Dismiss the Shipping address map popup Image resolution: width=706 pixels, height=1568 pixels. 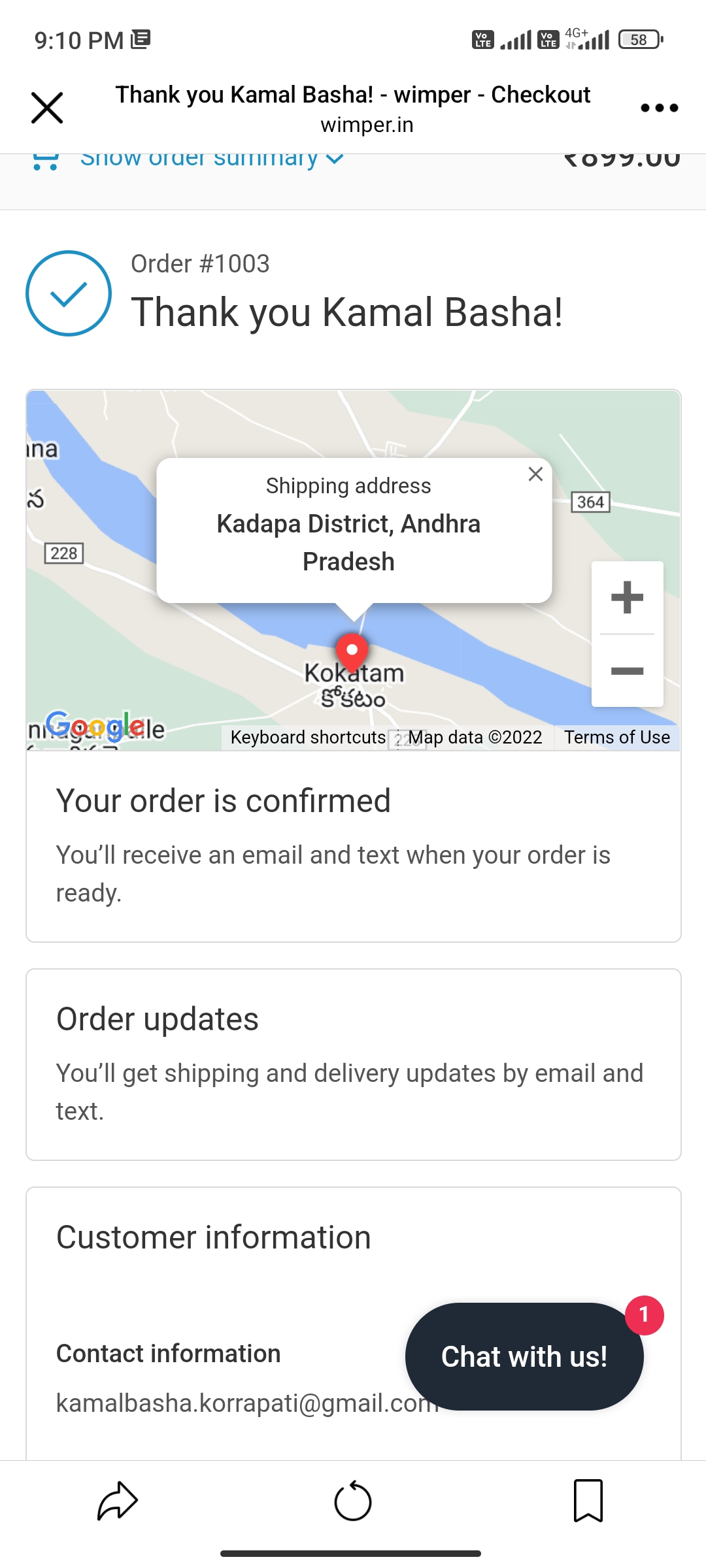[535, 474]
